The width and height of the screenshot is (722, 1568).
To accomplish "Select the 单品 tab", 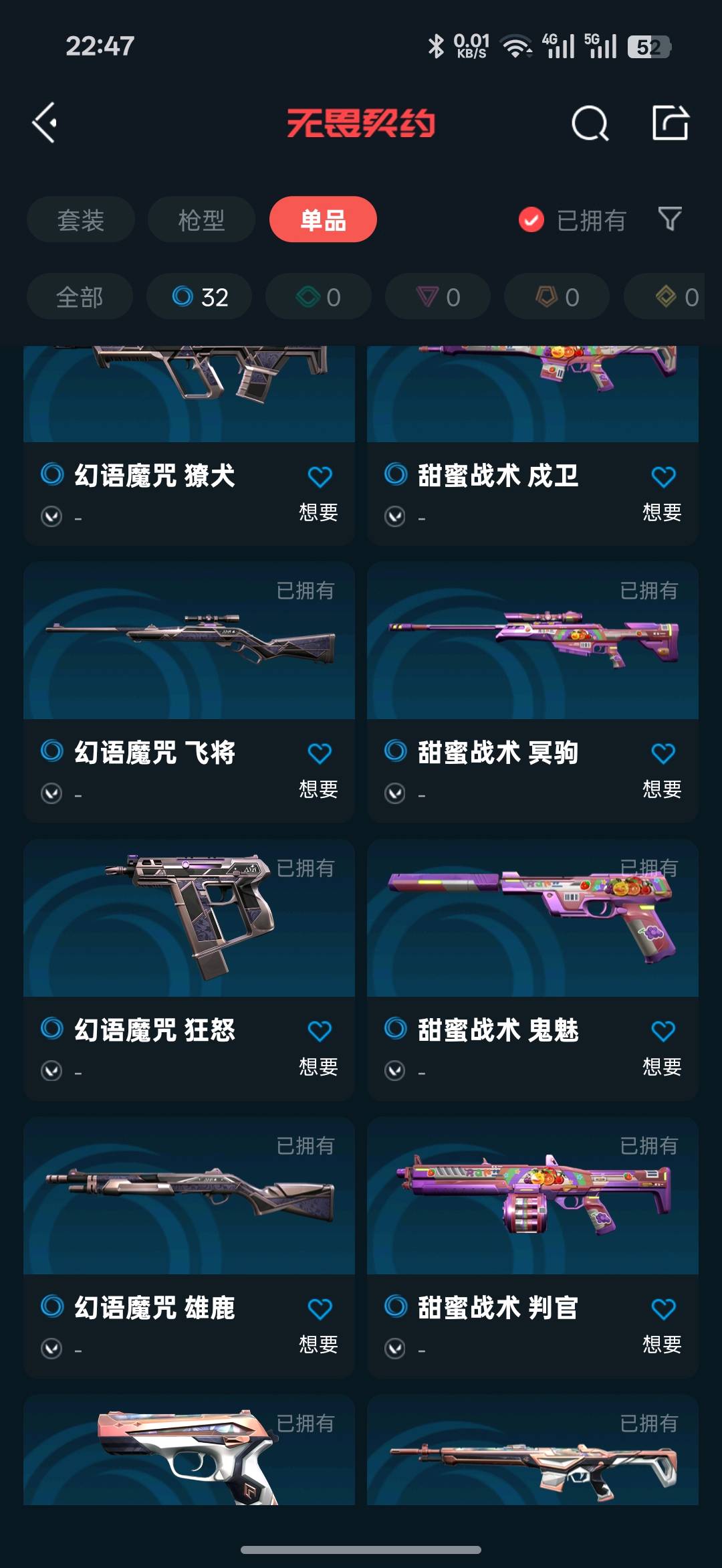I will [x=323, y=219].
